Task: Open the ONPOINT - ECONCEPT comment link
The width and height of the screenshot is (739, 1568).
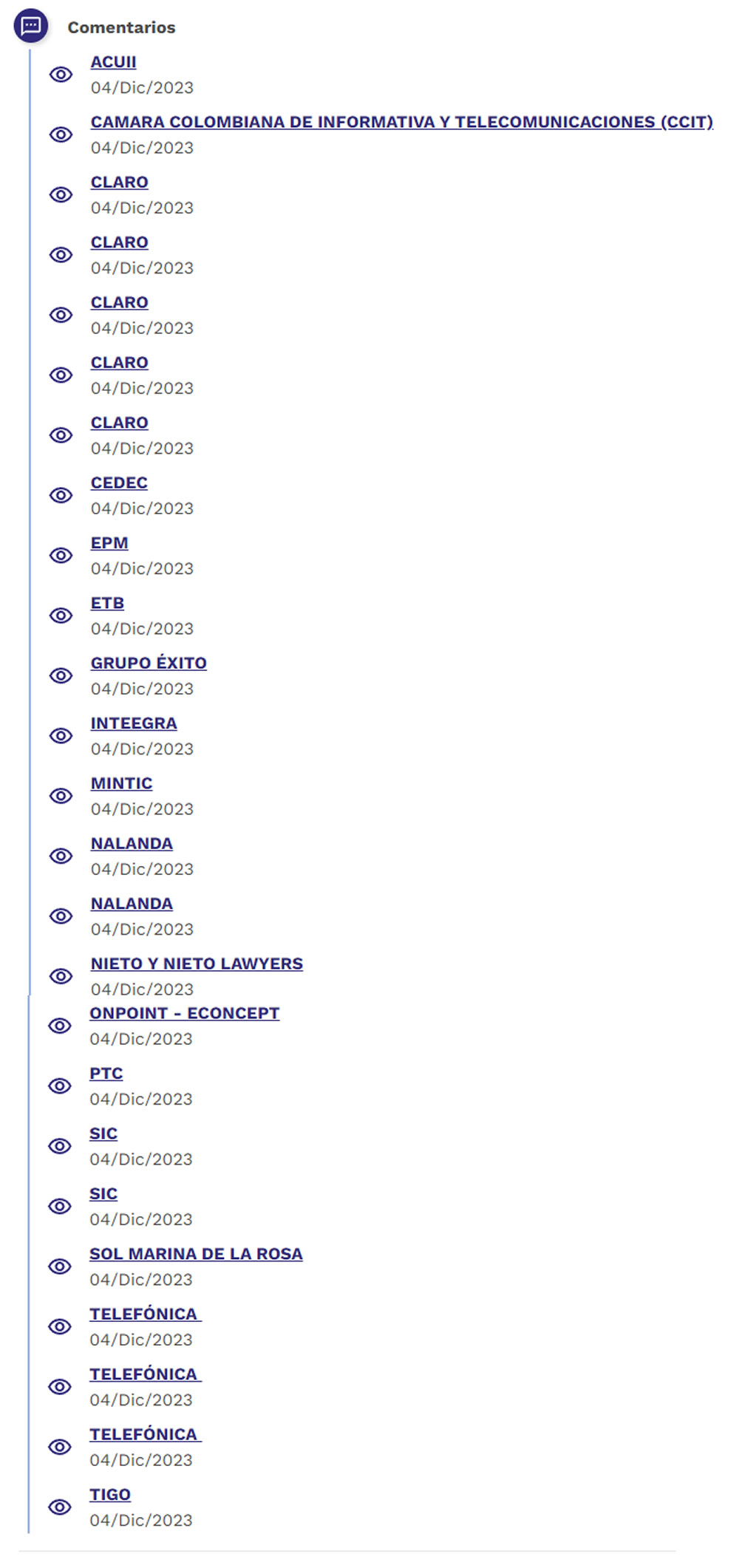Action: pyautogui.click(x=185, y=1013)
